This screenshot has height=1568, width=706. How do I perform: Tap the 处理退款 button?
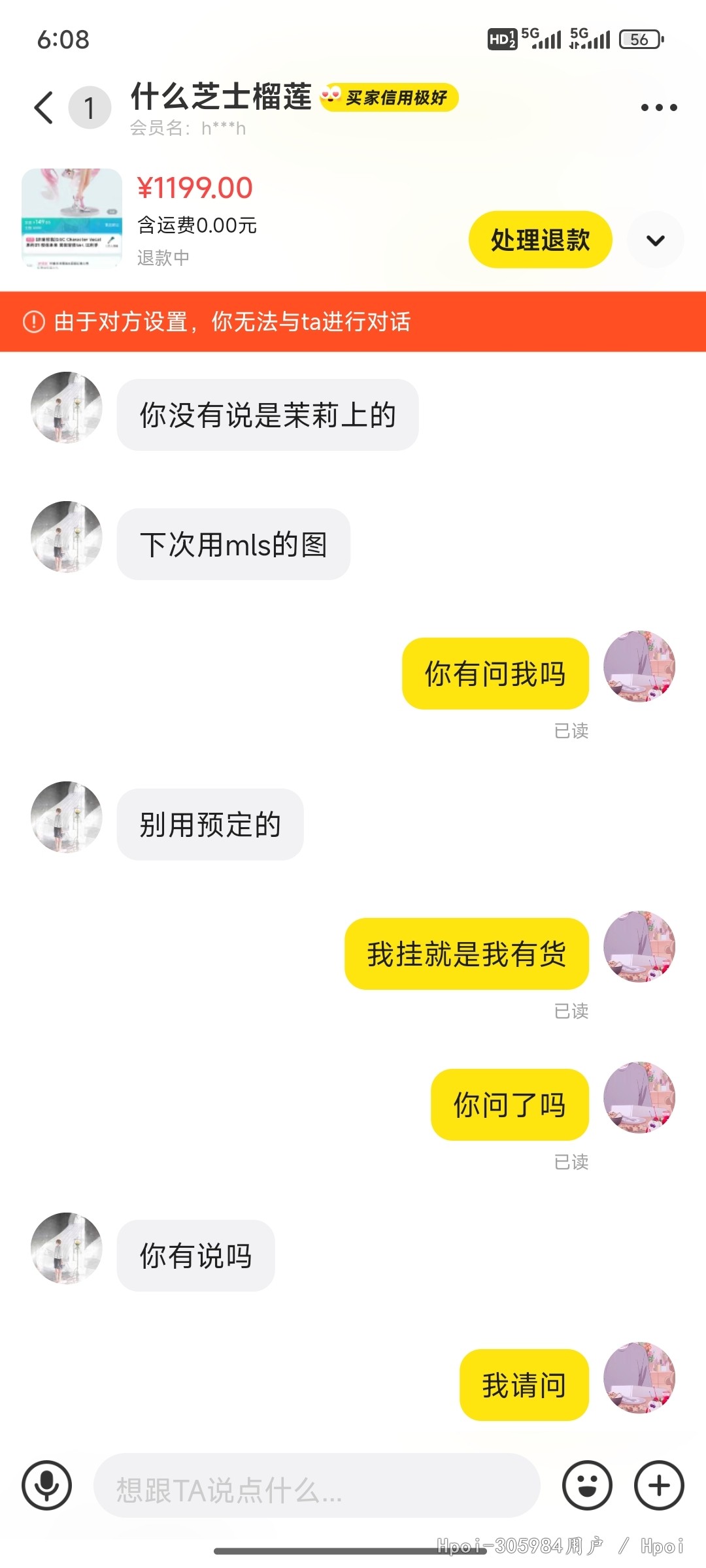pos(540,240)
